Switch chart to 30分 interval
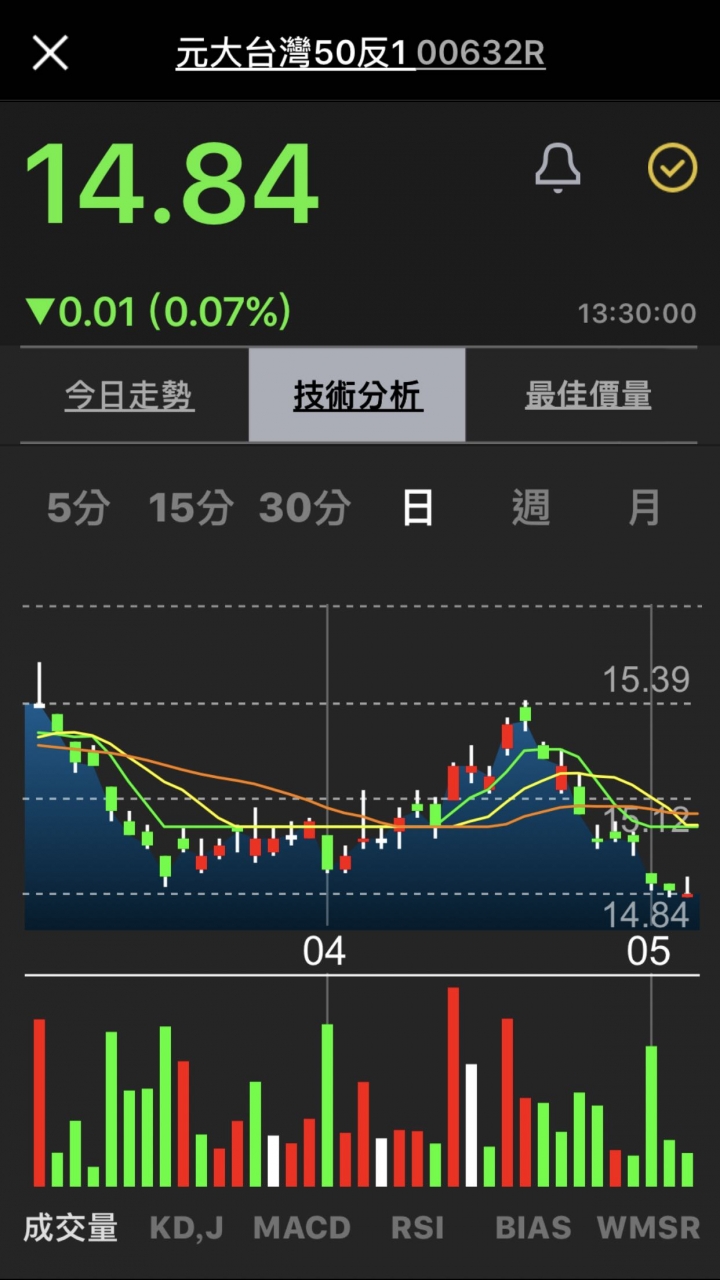Viewport: 720px width, 1280px height. click(x=304, y=509)
